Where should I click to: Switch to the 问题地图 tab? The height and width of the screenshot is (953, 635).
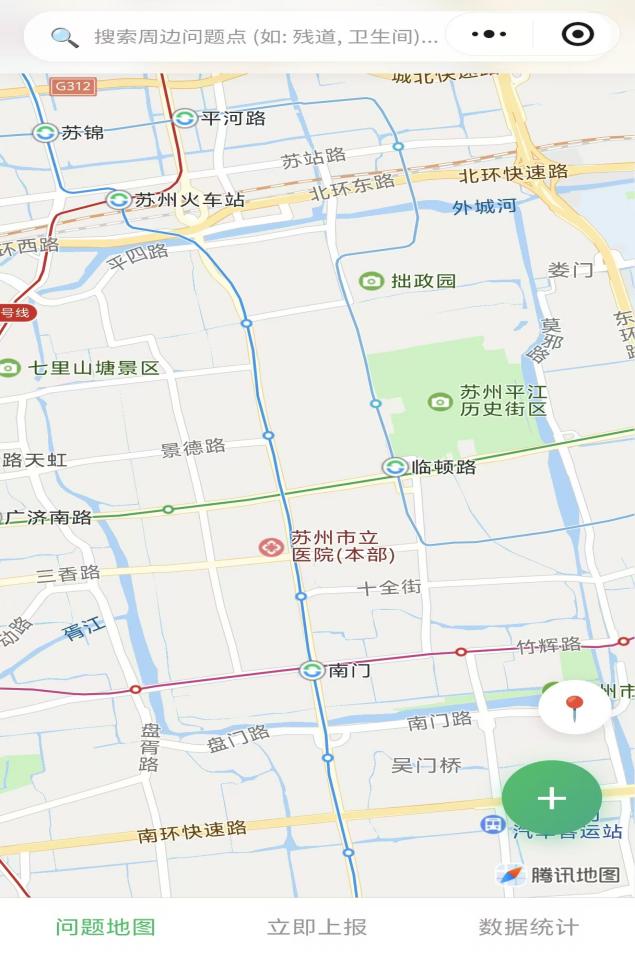click(x=105, y=927)
